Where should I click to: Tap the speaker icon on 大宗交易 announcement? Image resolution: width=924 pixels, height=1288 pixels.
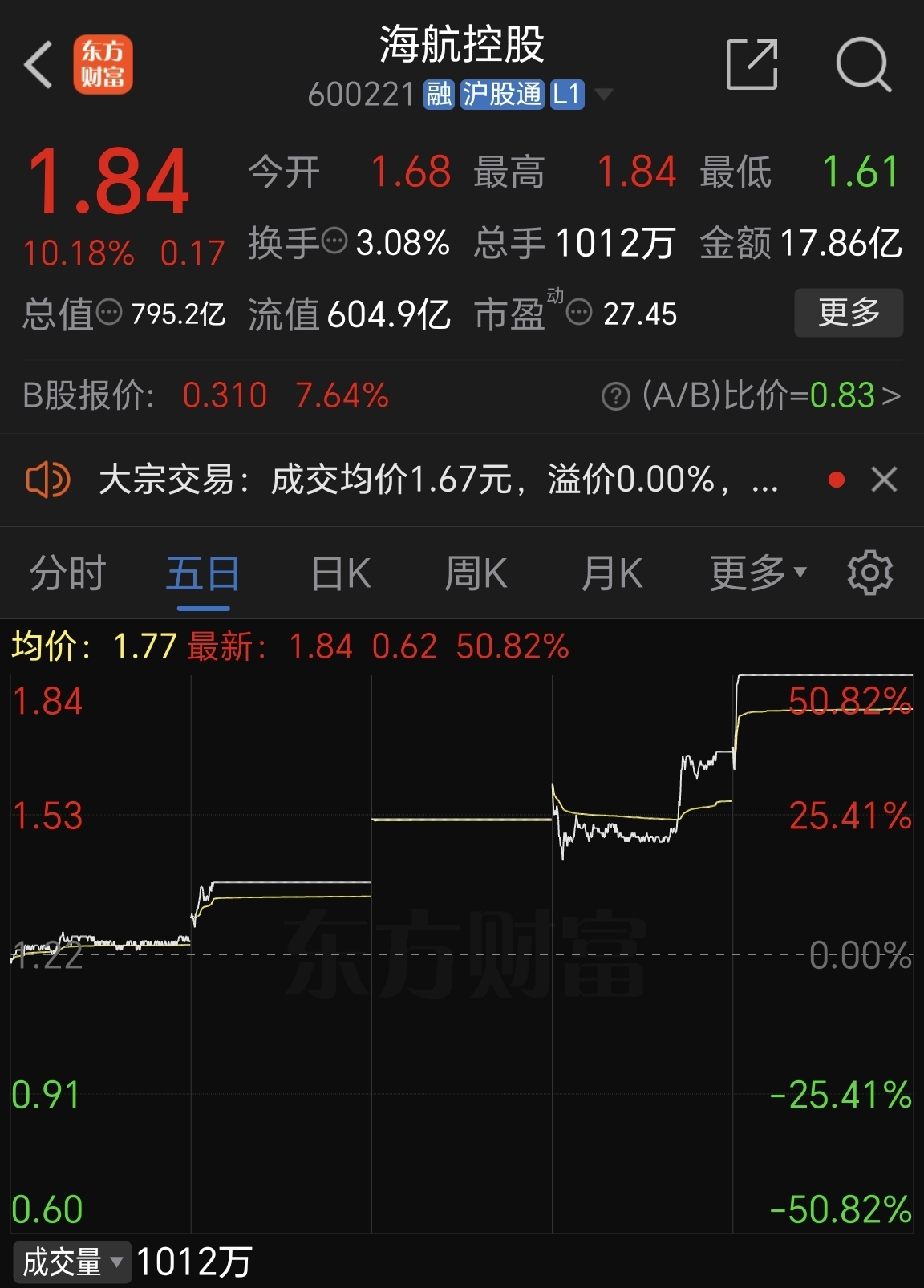[x=48, y=479]
